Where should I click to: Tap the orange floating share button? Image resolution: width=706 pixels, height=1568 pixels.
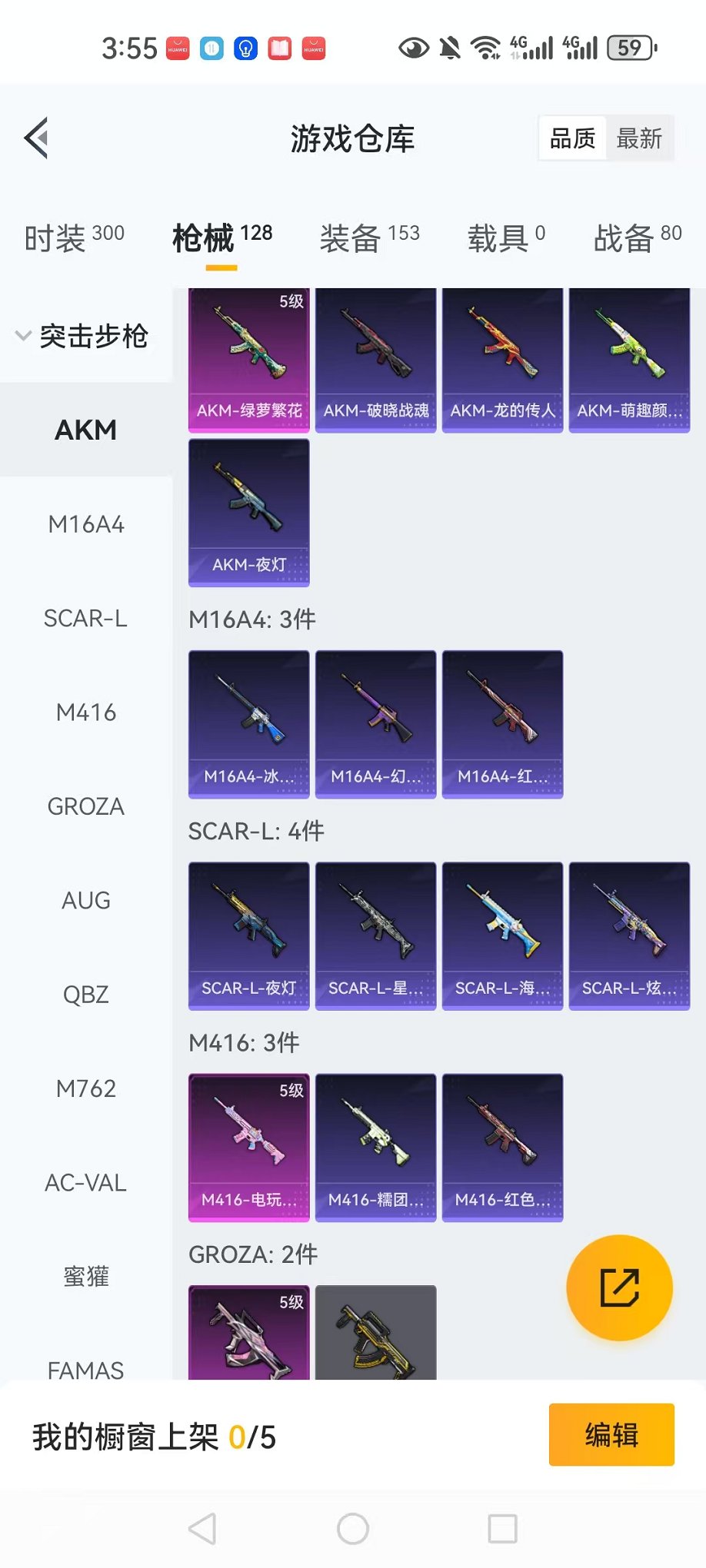[x=619, y=1287]
